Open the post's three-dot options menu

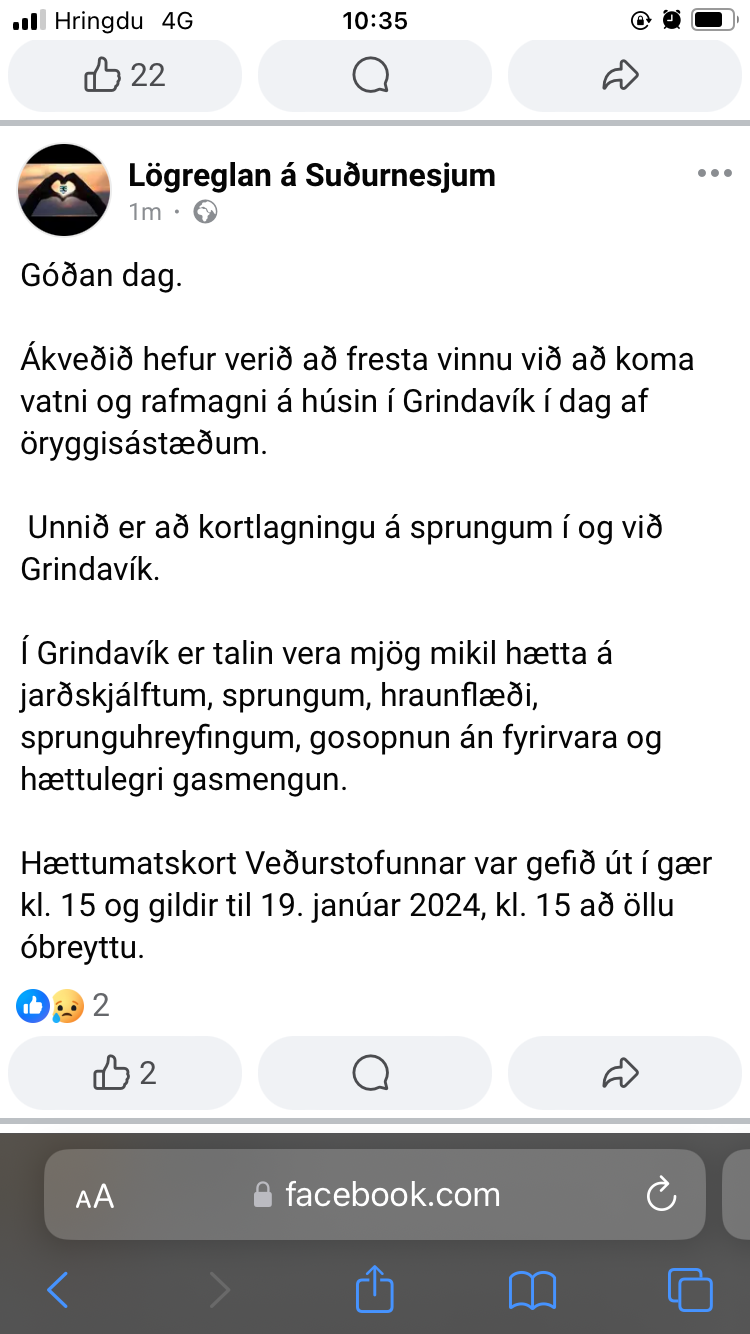pos(714,174)
